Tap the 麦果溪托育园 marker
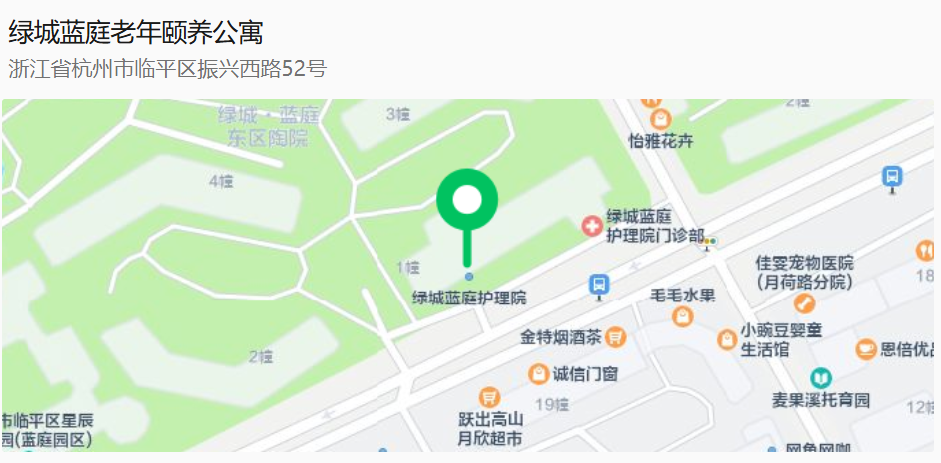 tap(820, 378)
